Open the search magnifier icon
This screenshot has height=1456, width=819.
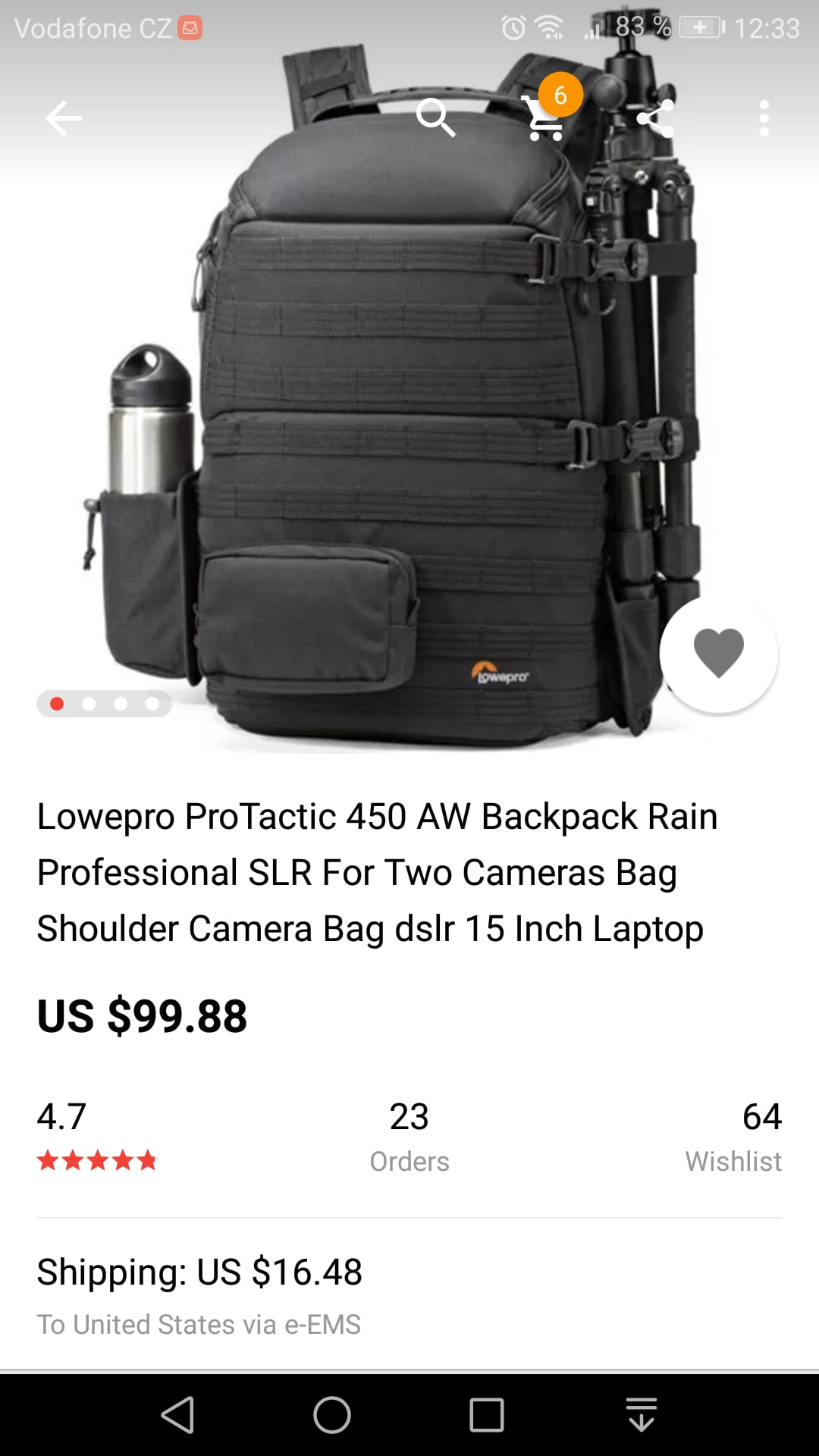(x=435, y=118)
